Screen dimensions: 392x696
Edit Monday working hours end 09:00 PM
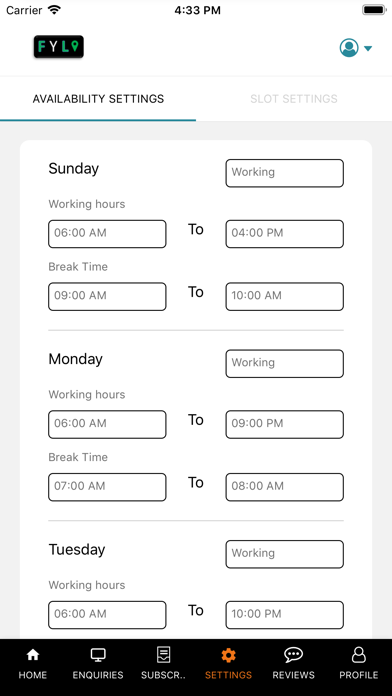click(285, 424)
